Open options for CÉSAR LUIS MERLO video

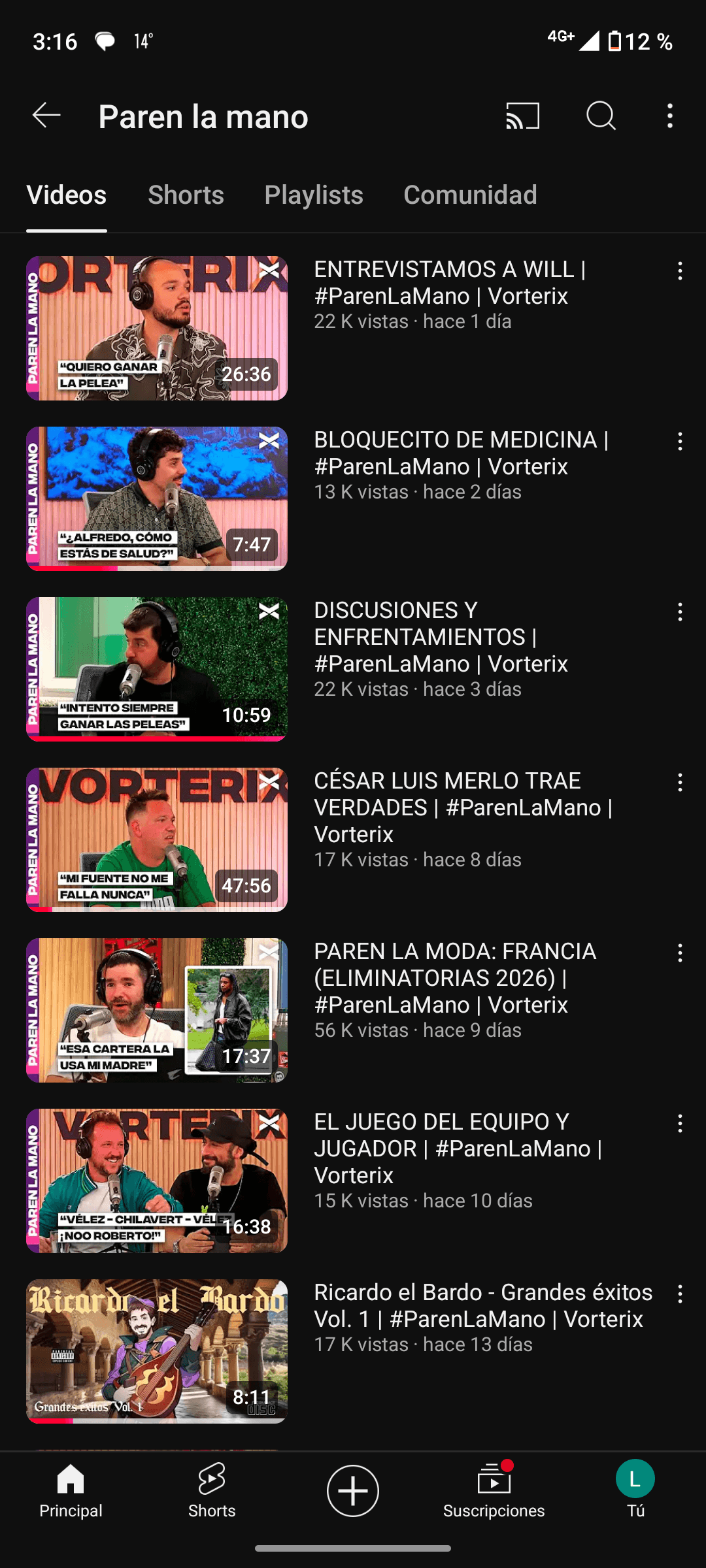[x=680, y=783]
